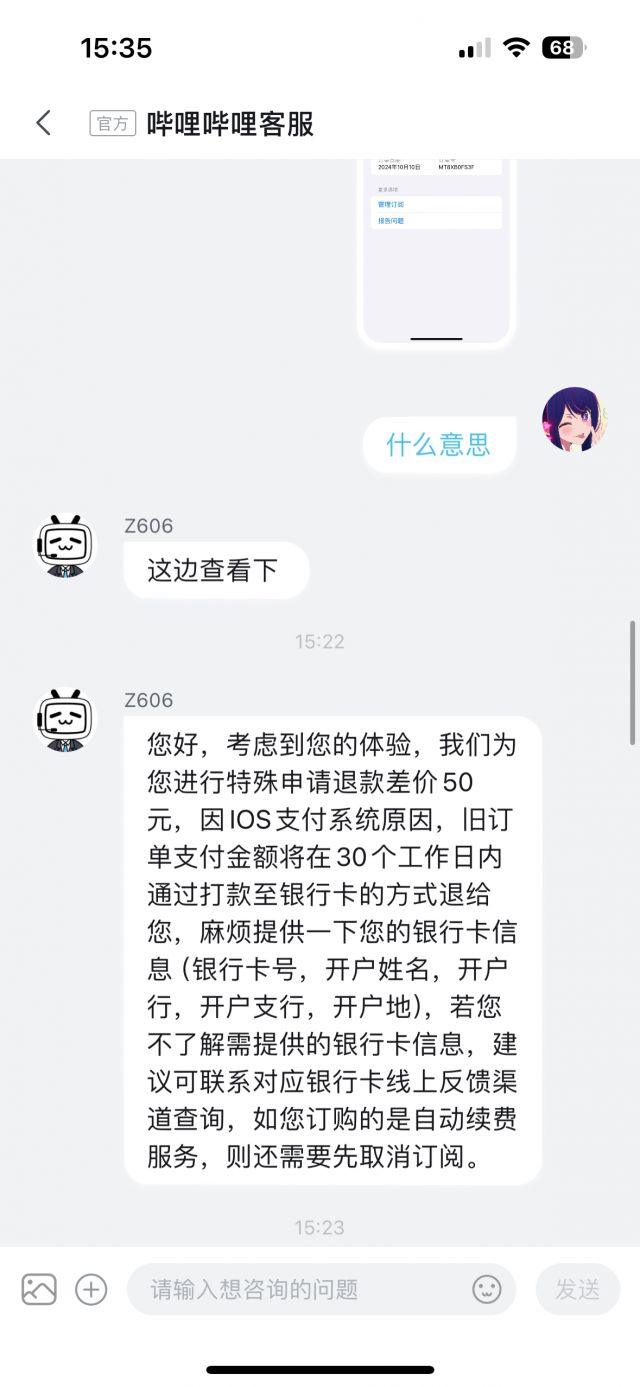Tap the 发送 send button
Viewport: 640px width, 1387px height.
(x=577, y=1289)
